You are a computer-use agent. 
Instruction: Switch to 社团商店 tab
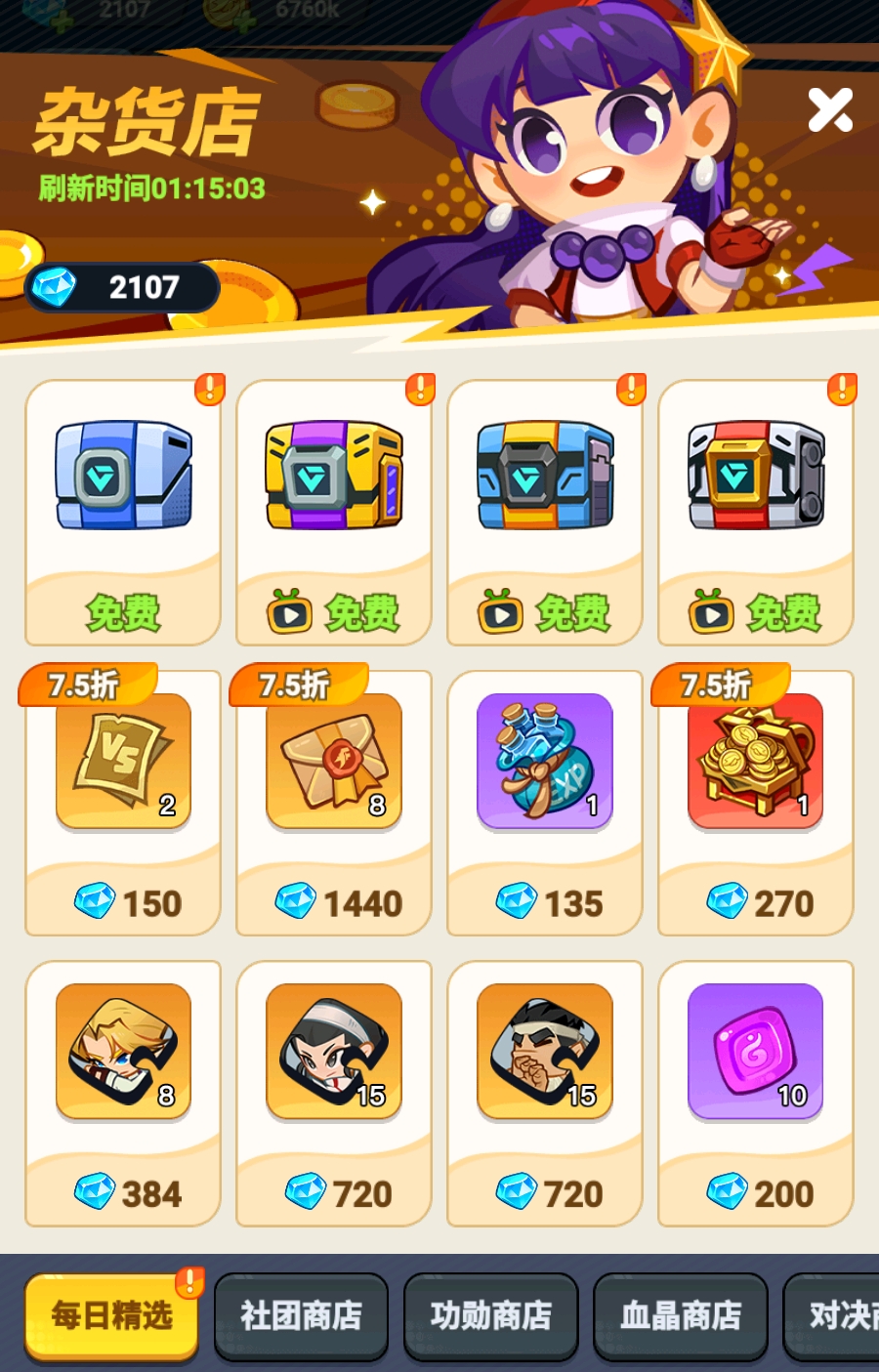click(x=301, y=1315)
